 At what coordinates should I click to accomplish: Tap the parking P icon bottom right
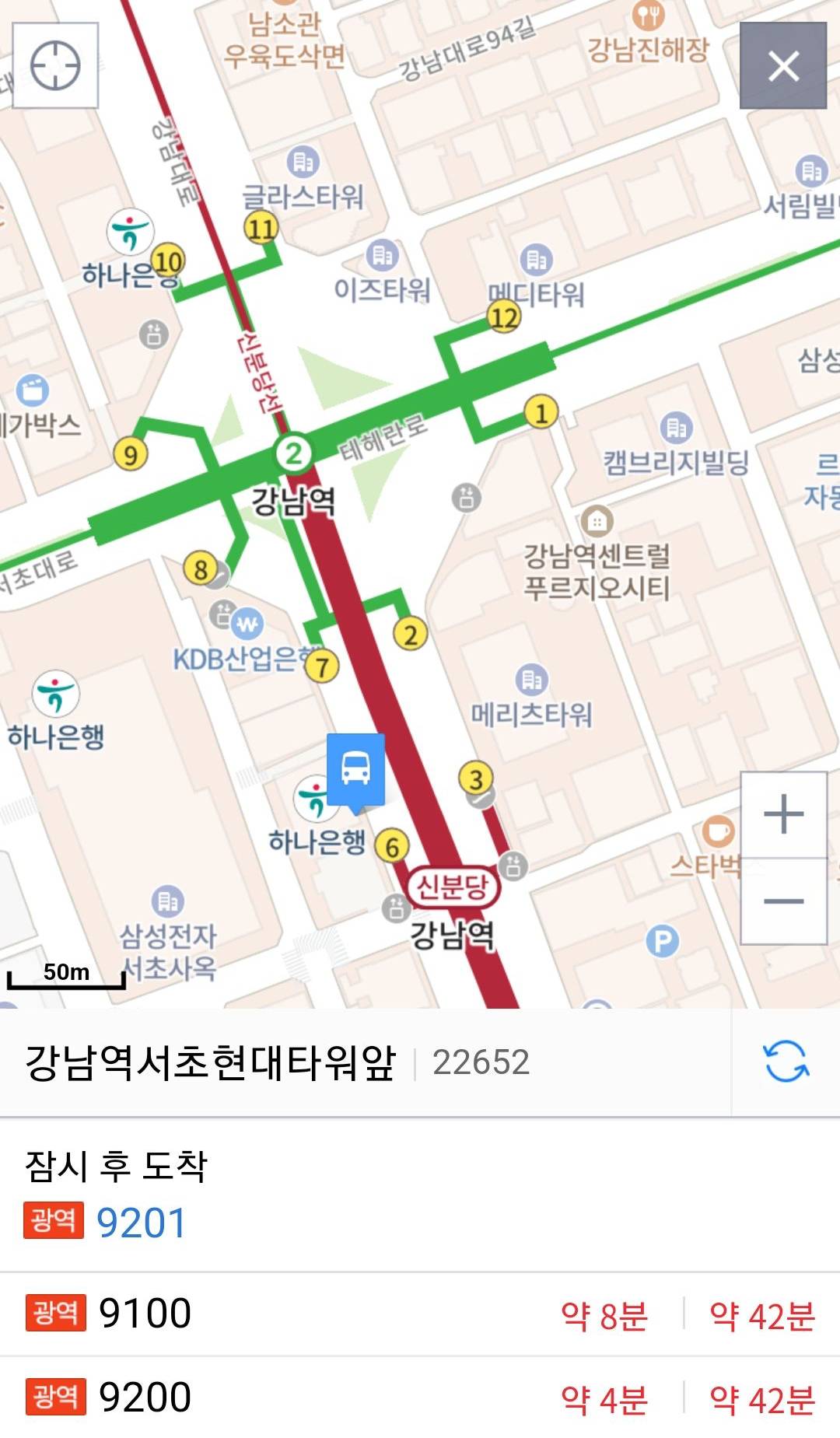coord(661,941)
